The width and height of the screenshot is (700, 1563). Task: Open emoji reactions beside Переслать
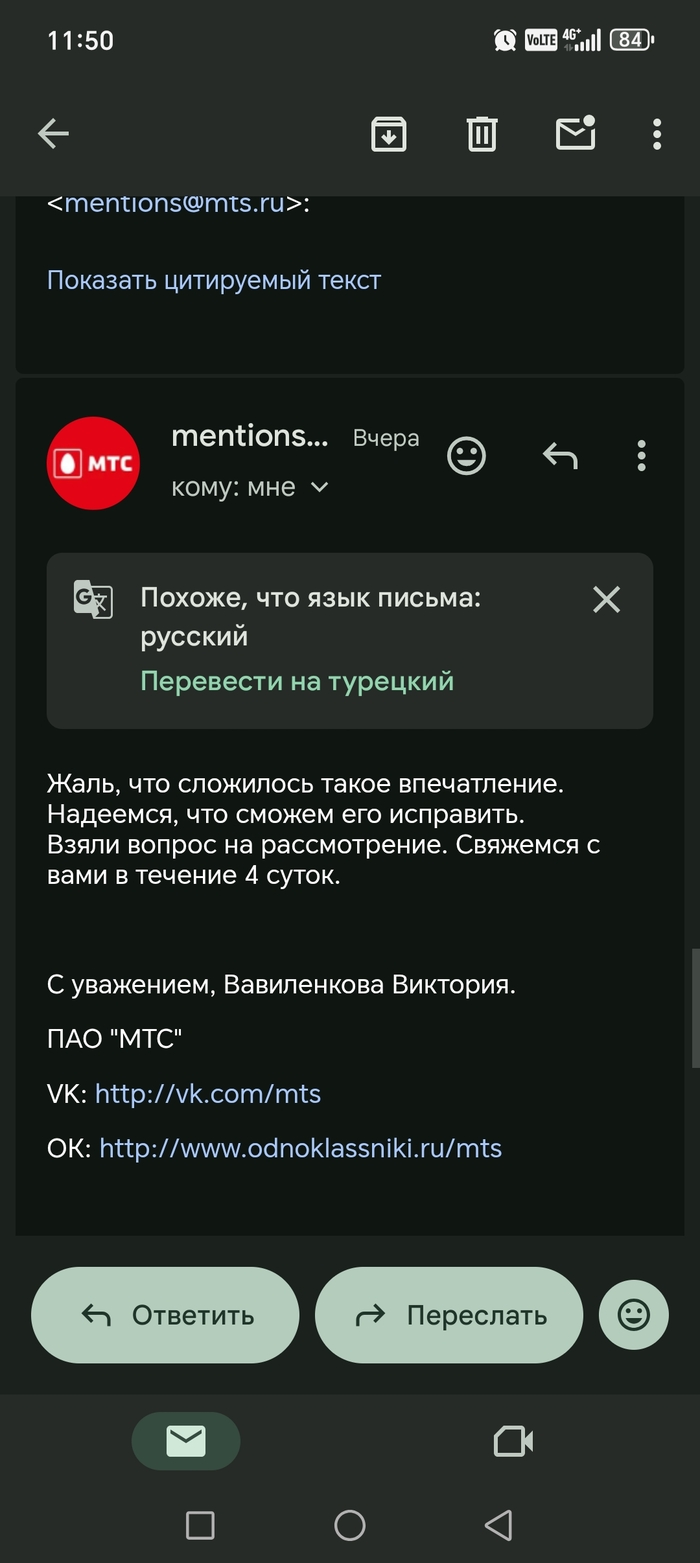coord(634,1315)
